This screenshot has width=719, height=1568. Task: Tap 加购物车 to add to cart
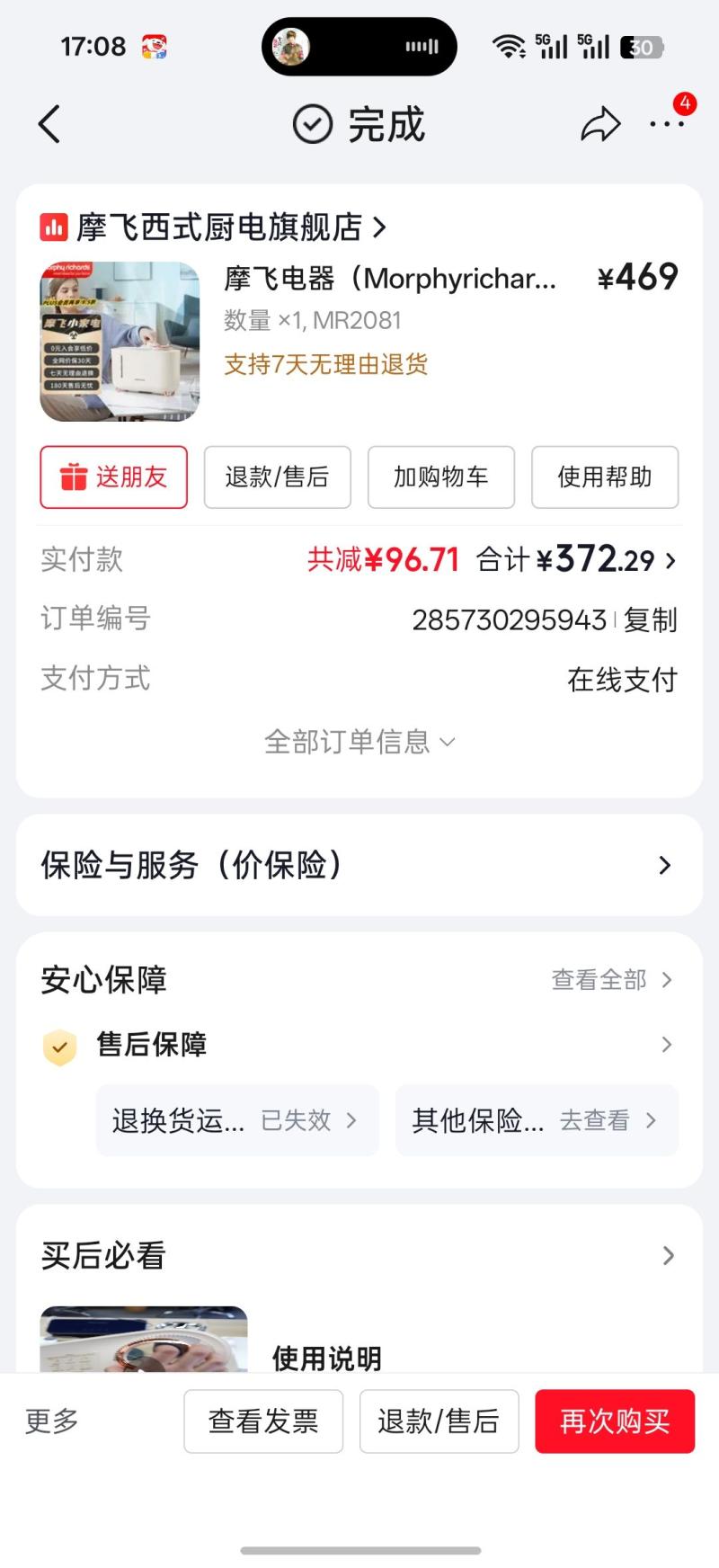(440, 477)
